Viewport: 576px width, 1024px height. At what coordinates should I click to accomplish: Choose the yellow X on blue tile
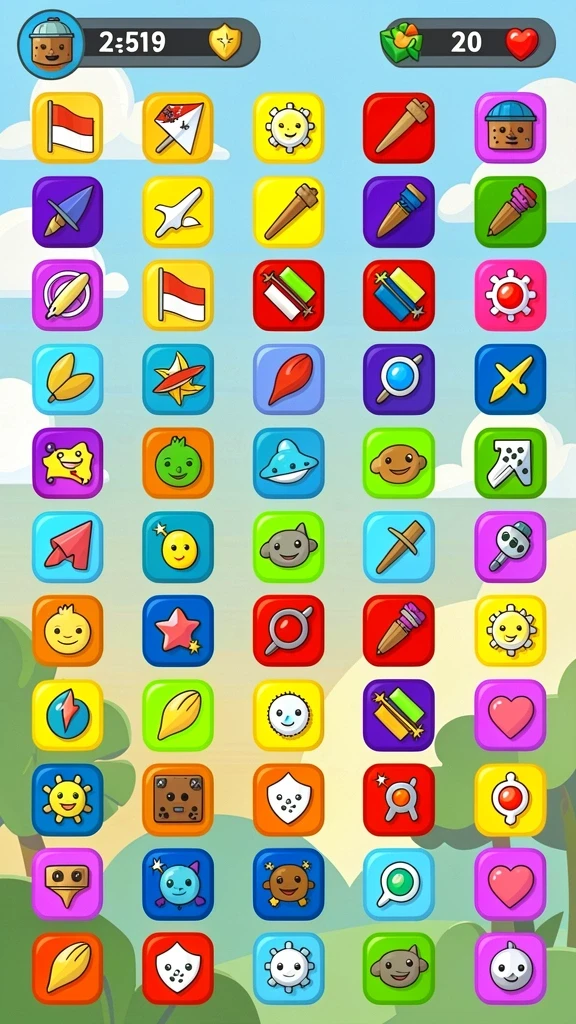pyautogui.click(x=510, y=379)
